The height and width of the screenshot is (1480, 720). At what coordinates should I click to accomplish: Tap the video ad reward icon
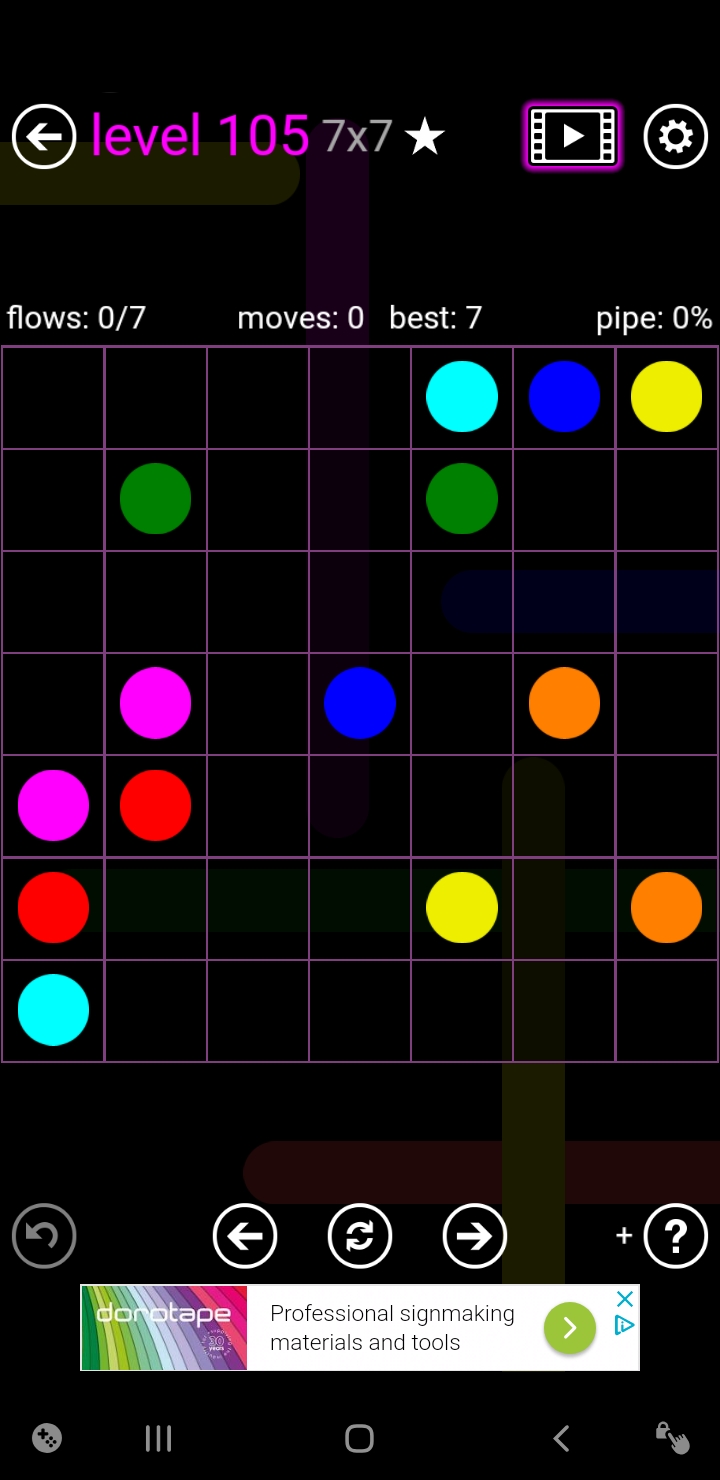573,136
